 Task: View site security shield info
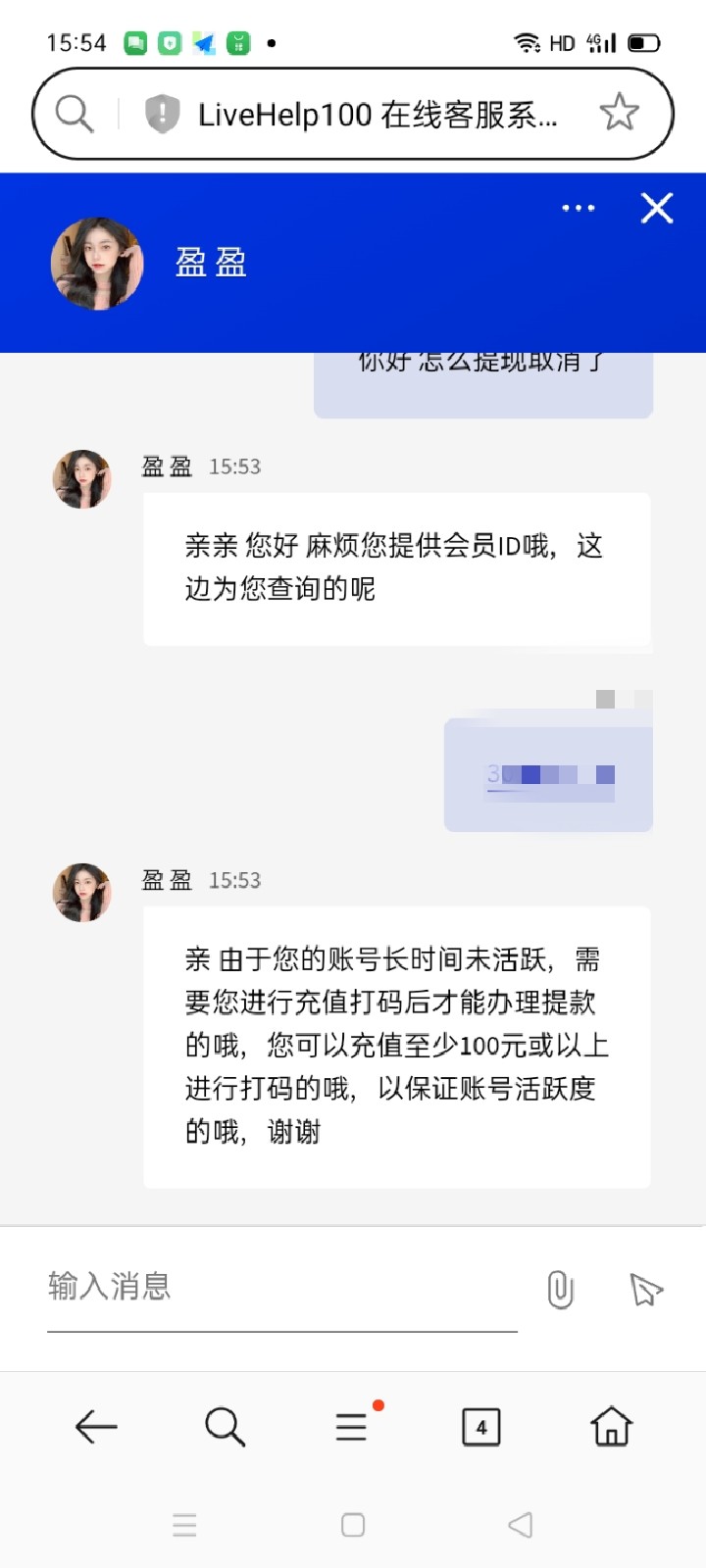point(162,114)
